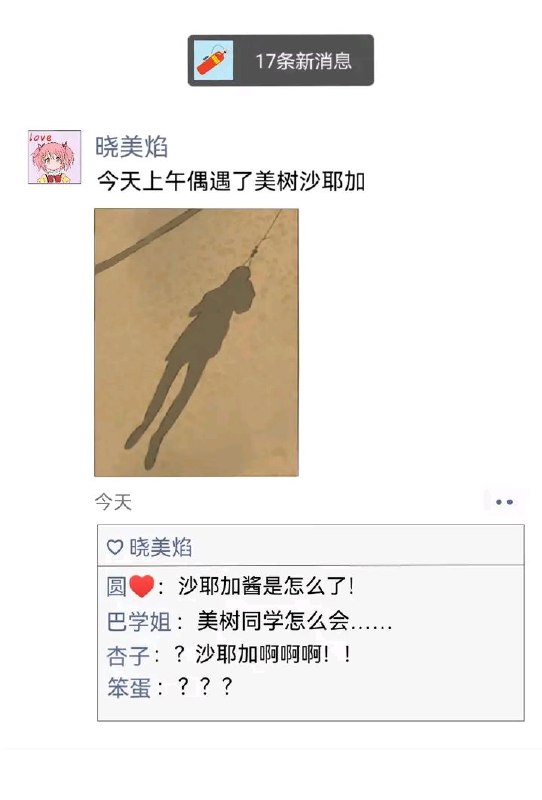Screen dimensions: 542x800
Task: Open 晓美焰 in the likes list
Action: point(161,547)
